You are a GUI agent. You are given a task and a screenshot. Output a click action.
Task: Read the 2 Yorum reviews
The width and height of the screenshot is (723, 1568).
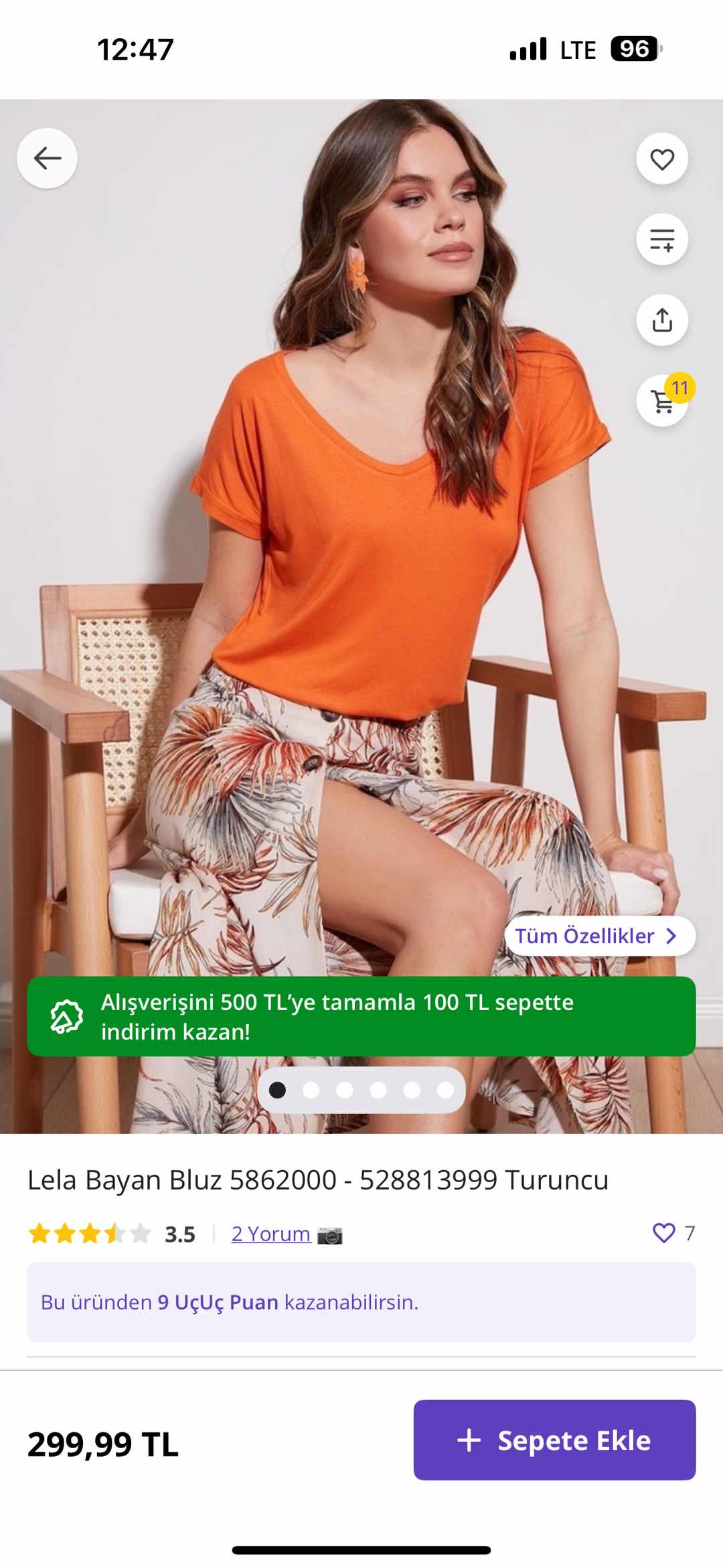tap(271, 1234)
